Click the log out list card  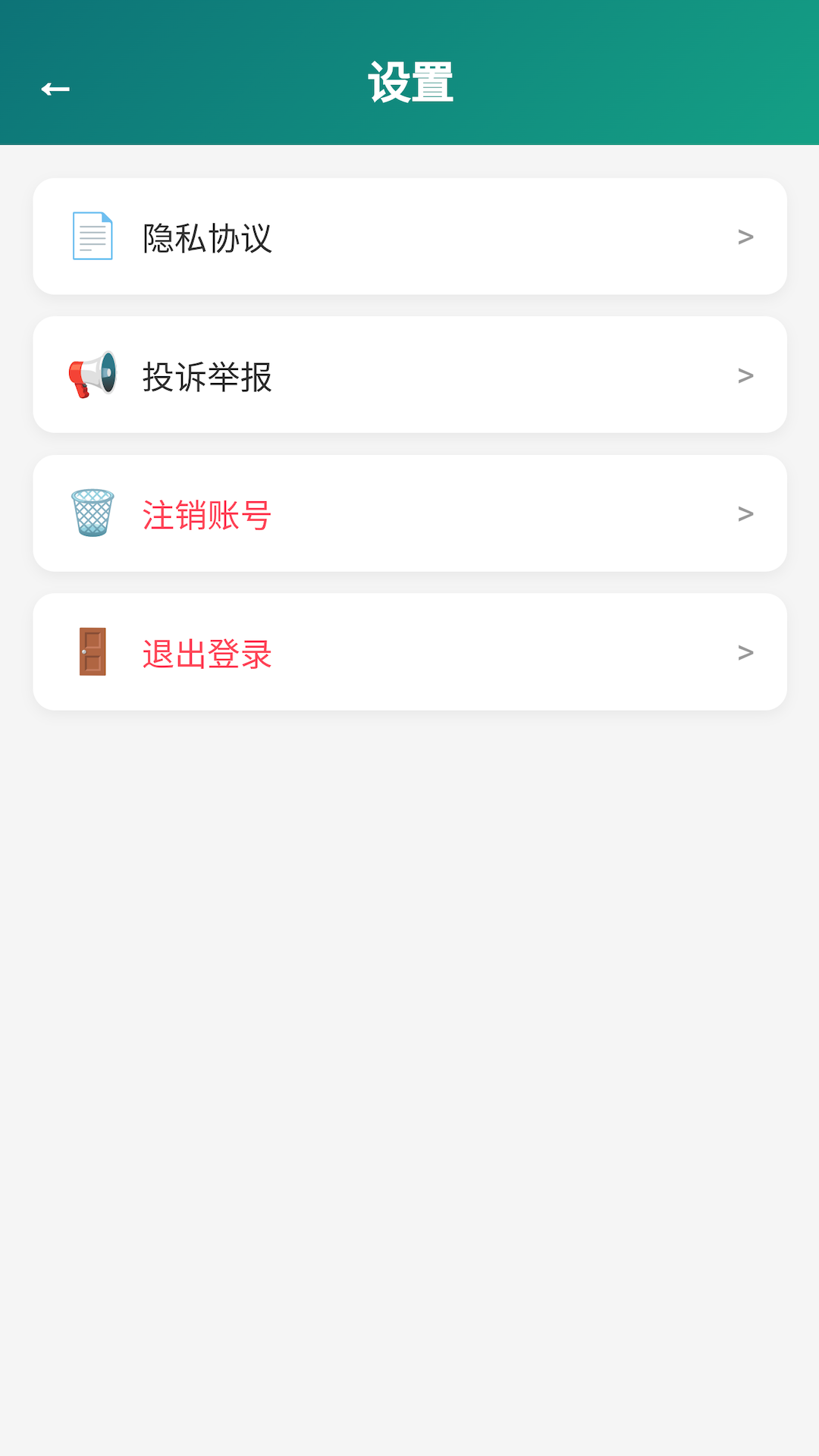pyautogui.click(x=409, y=652)
